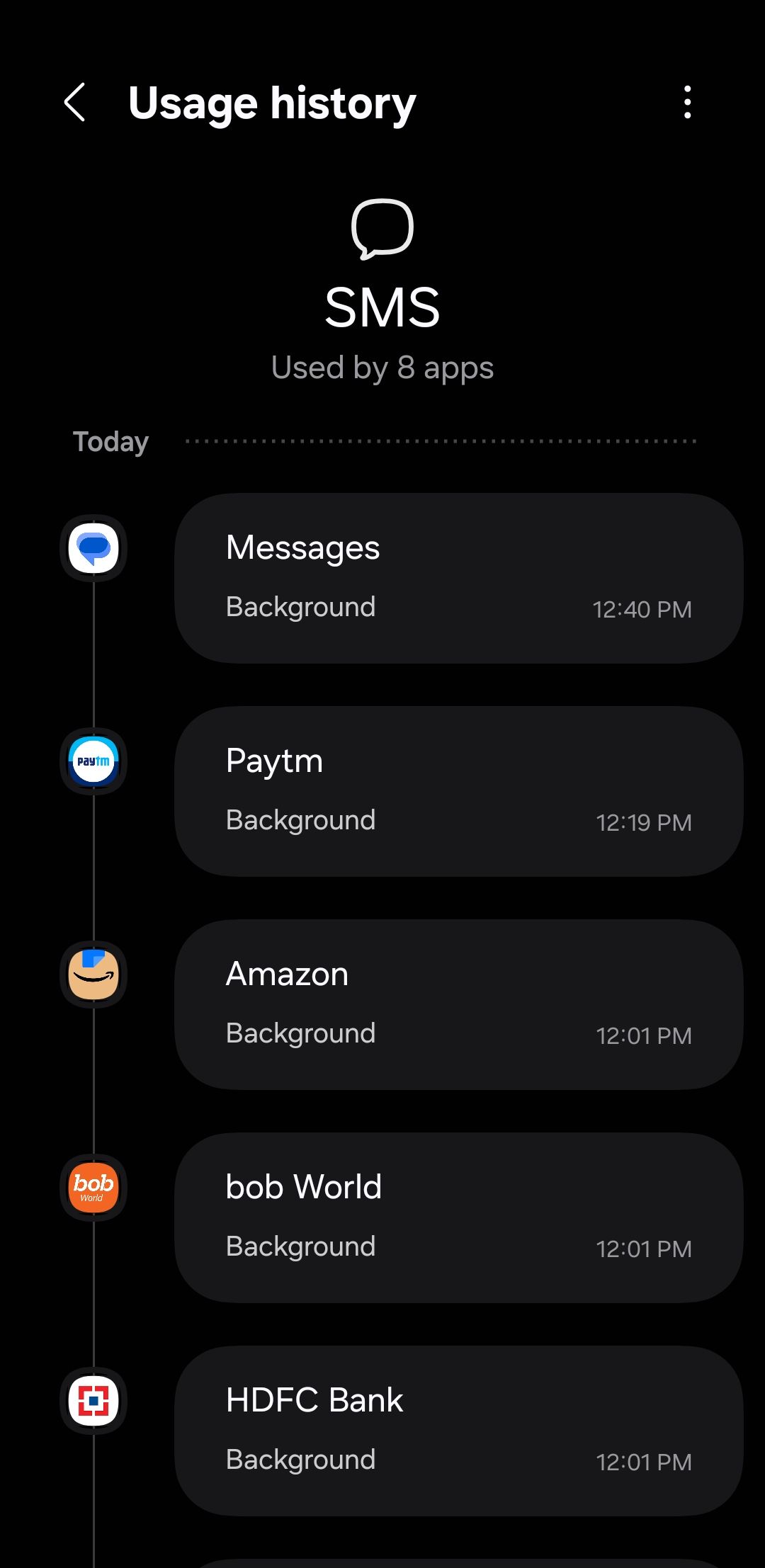The height and width of the screenshot is (1568, 765).
Task: Tap the Today section label
Action: 110,441
